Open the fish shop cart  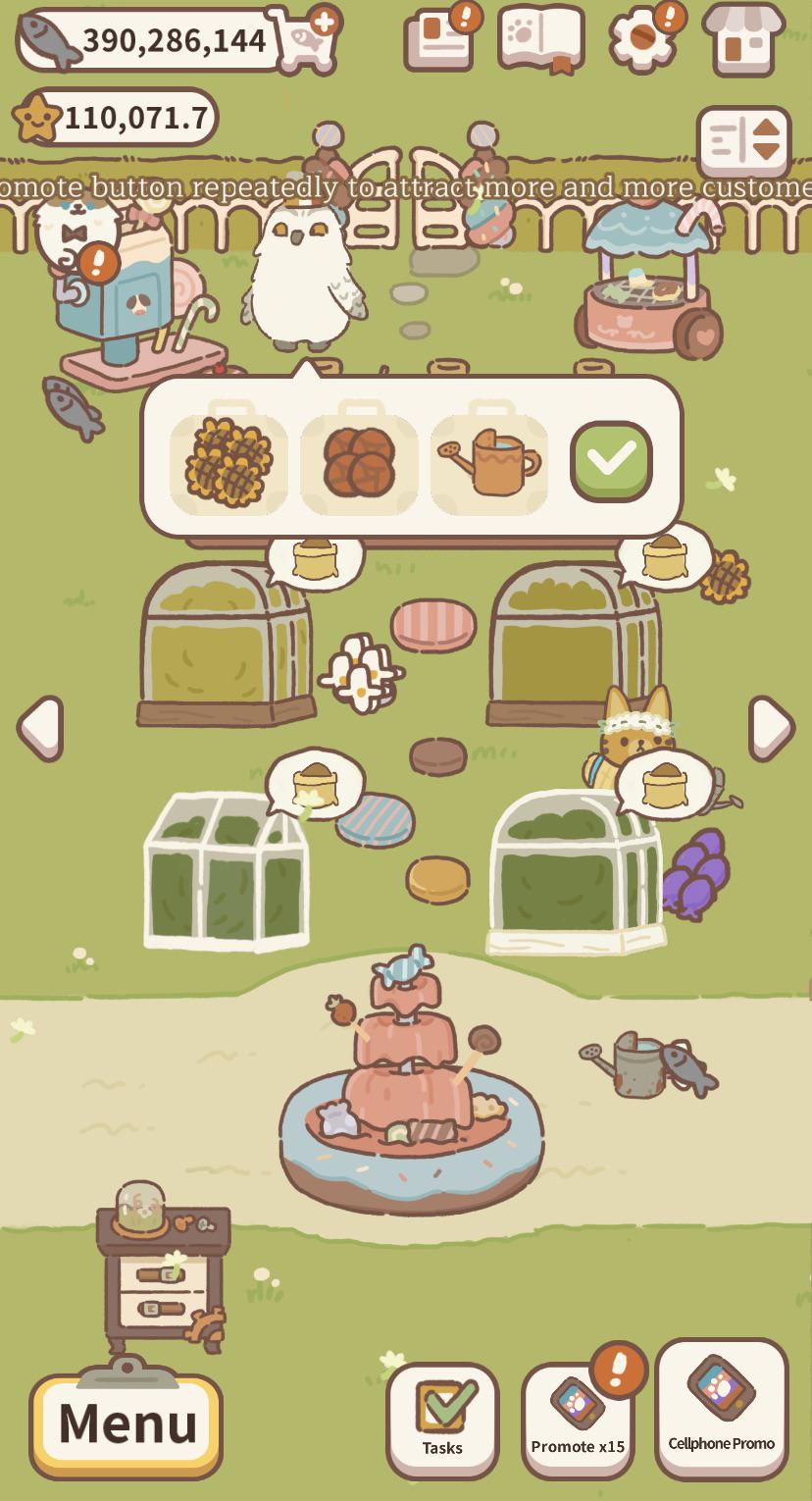[x=306, y=41]
